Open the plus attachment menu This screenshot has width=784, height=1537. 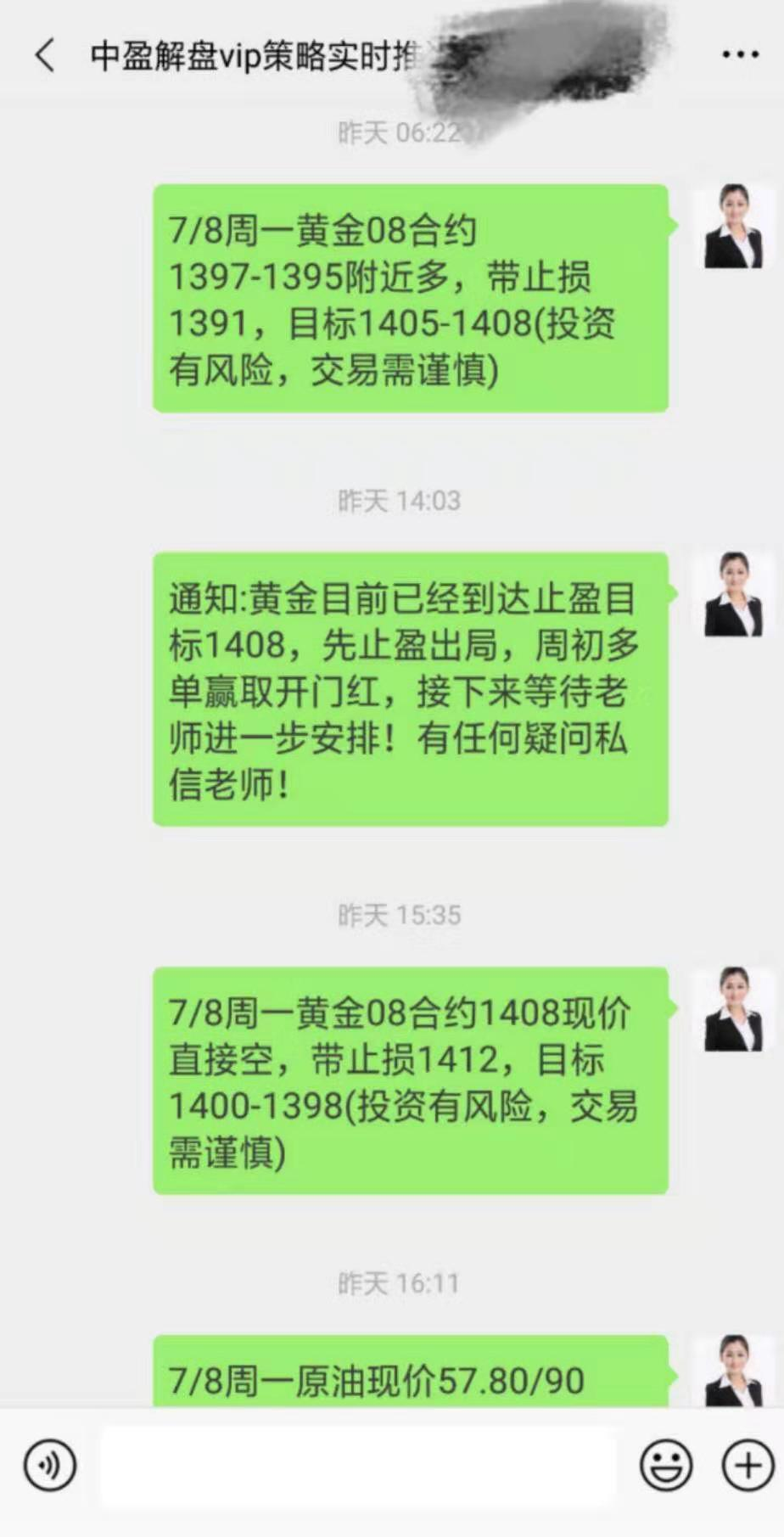point(748,1465)
